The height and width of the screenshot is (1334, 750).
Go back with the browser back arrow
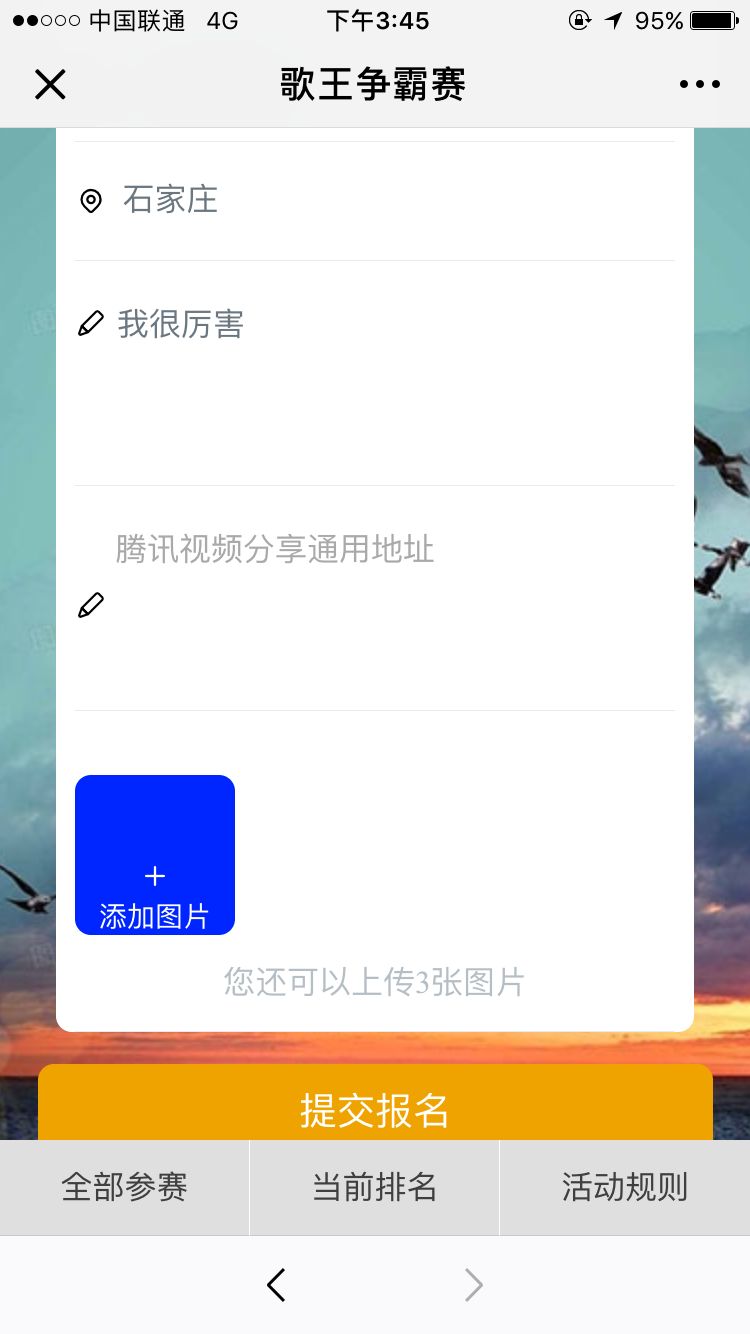(x=277, y=1285)
